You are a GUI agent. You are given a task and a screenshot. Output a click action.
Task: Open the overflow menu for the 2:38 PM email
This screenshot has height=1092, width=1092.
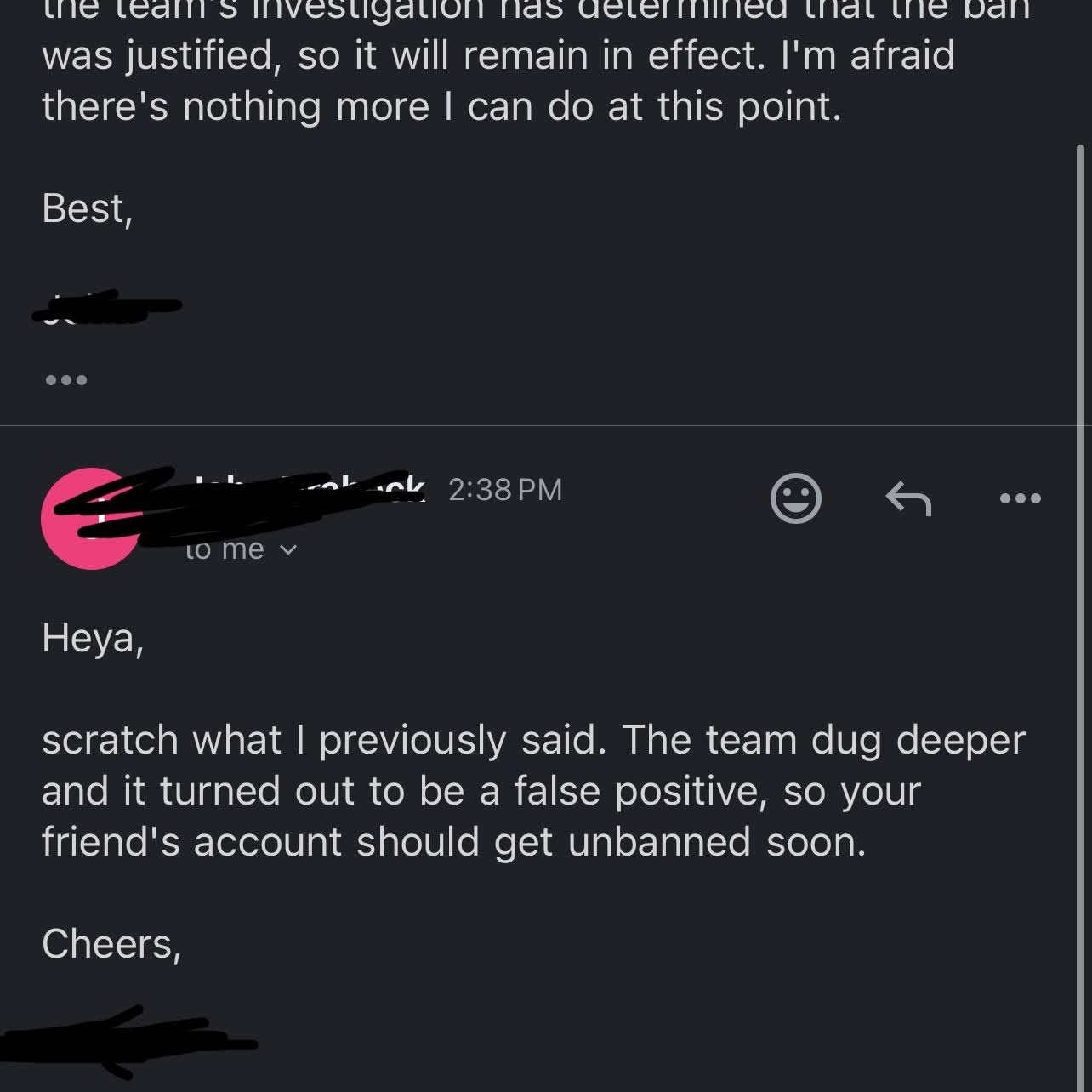coord(1020,498)
